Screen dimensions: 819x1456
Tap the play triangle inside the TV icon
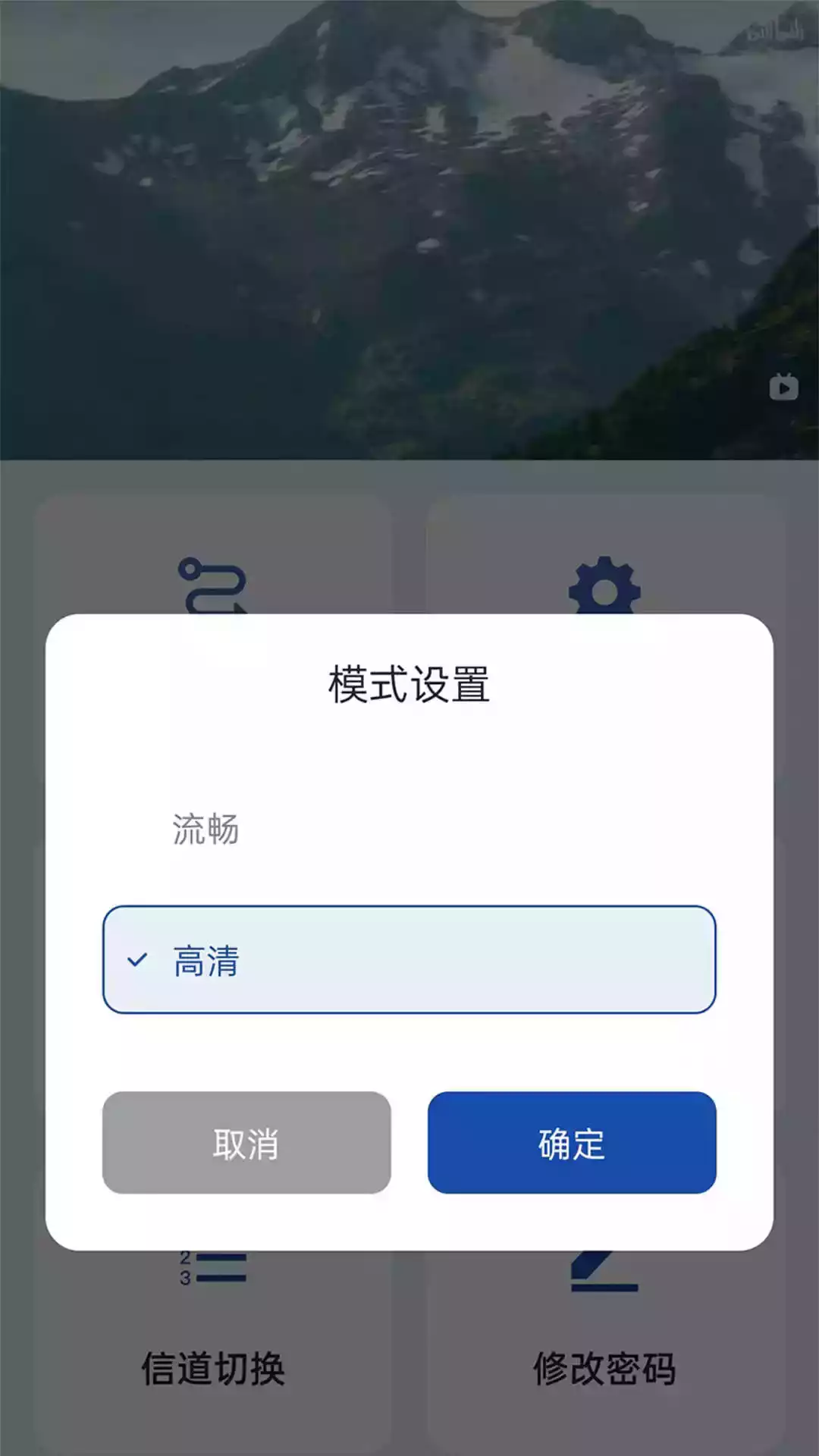click(783, 388)
